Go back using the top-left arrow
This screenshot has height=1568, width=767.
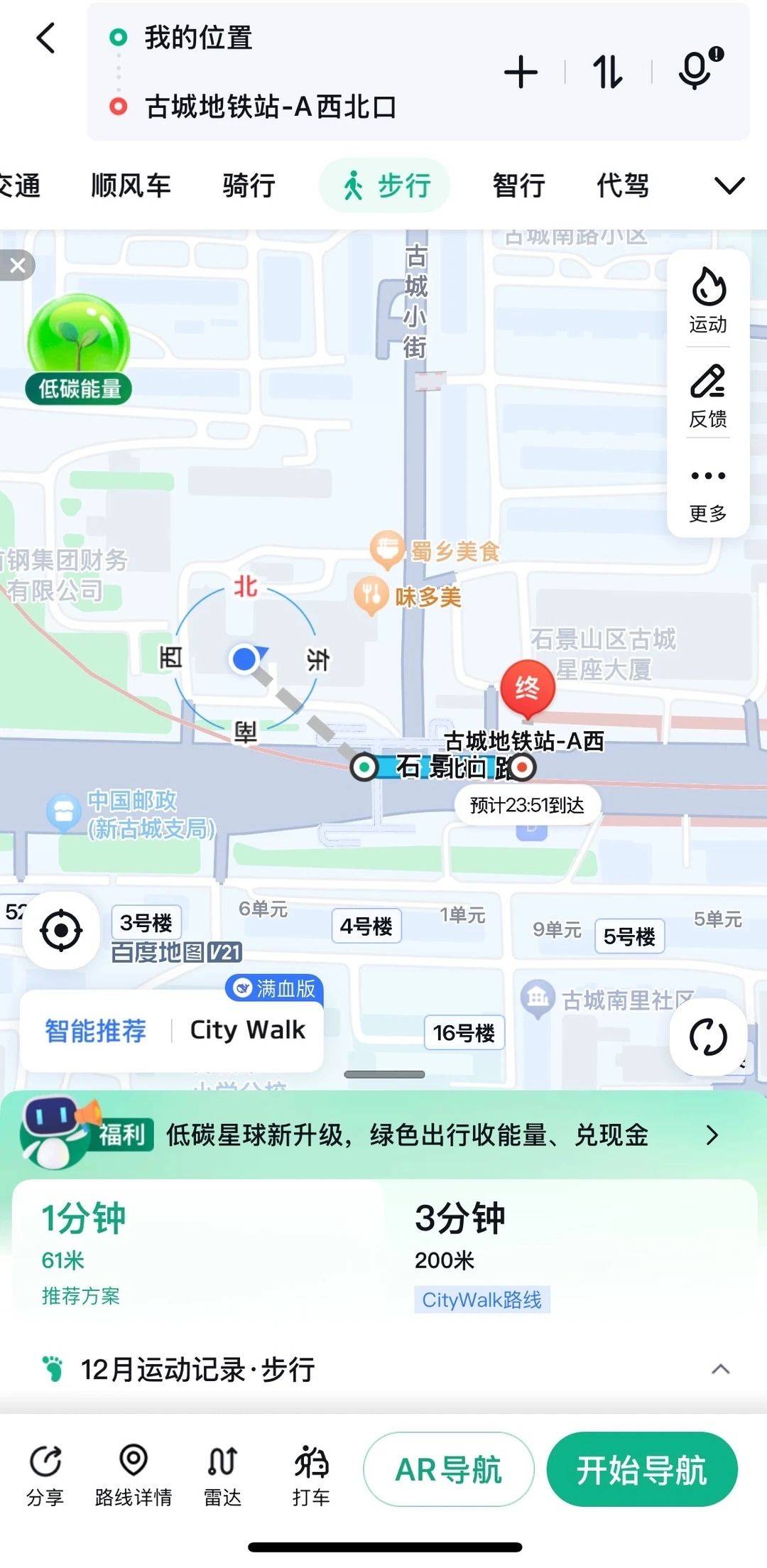(x=46, y=38)
